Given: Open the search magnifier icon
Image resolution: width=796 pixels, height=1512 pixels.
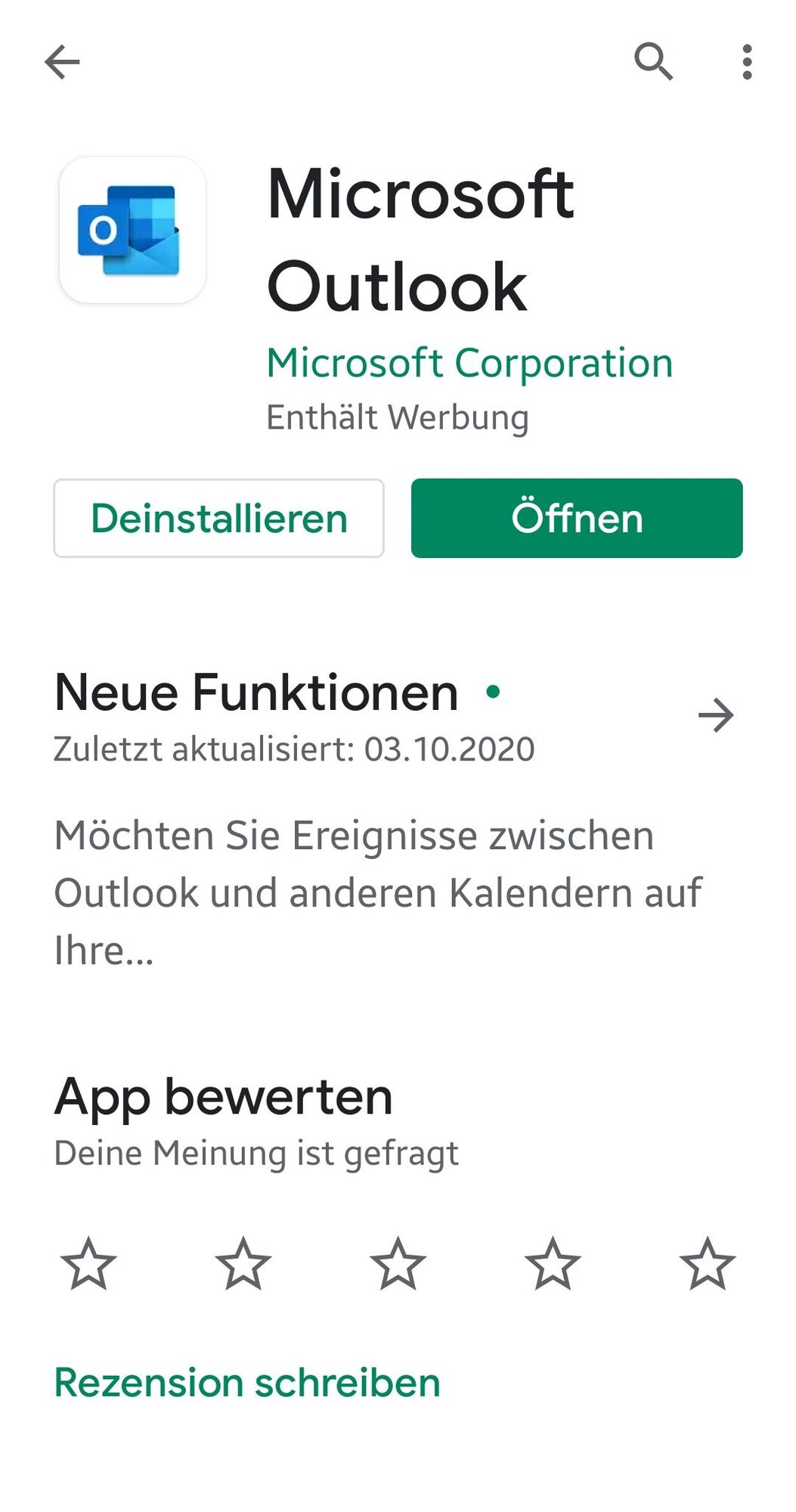Looking at the screenshot, I should point(653,61).
